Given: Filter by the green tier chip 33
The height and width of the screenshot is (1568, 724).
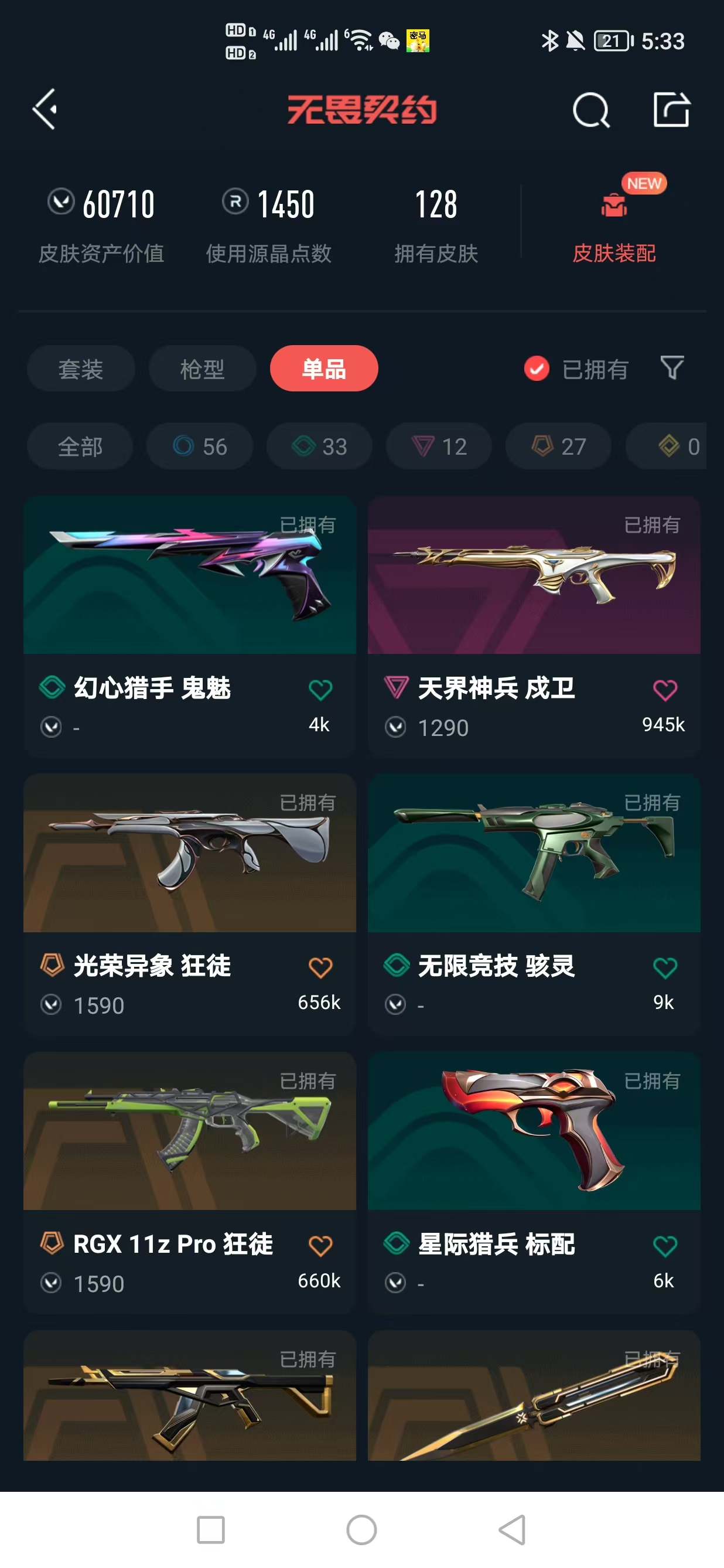Looking at the screenshot, I should 319,446.
